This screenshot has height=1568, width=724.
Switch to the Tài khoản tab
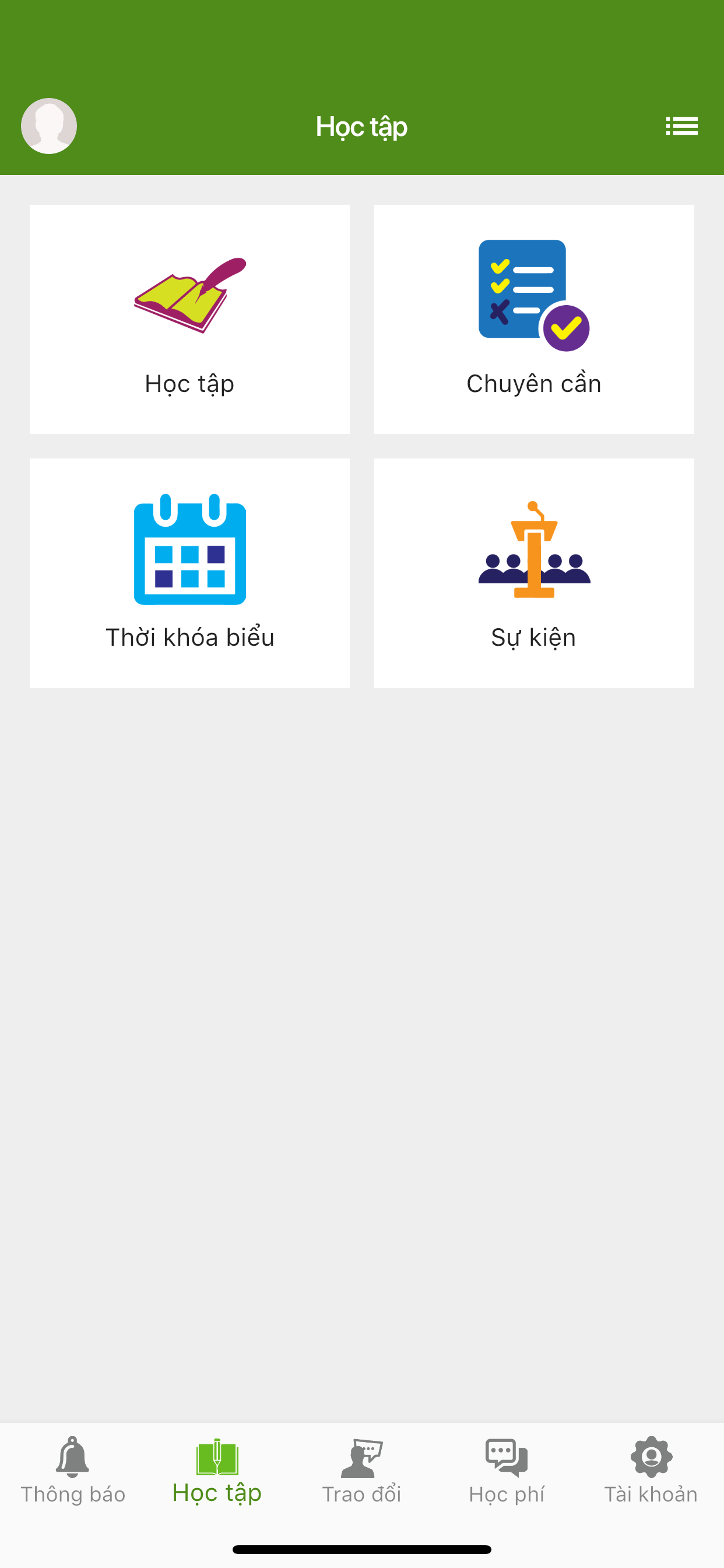click(x=651, y=1471)
